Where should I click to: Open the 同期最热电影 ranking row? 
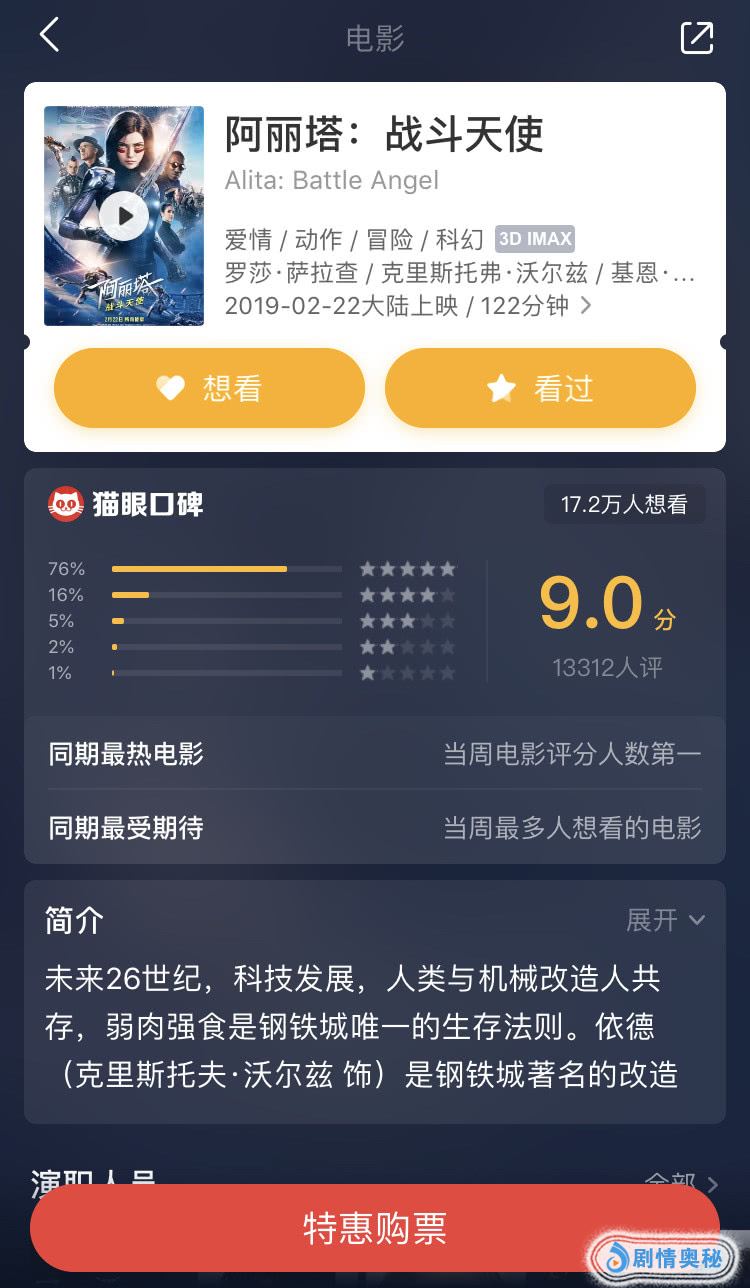point(375,753)
